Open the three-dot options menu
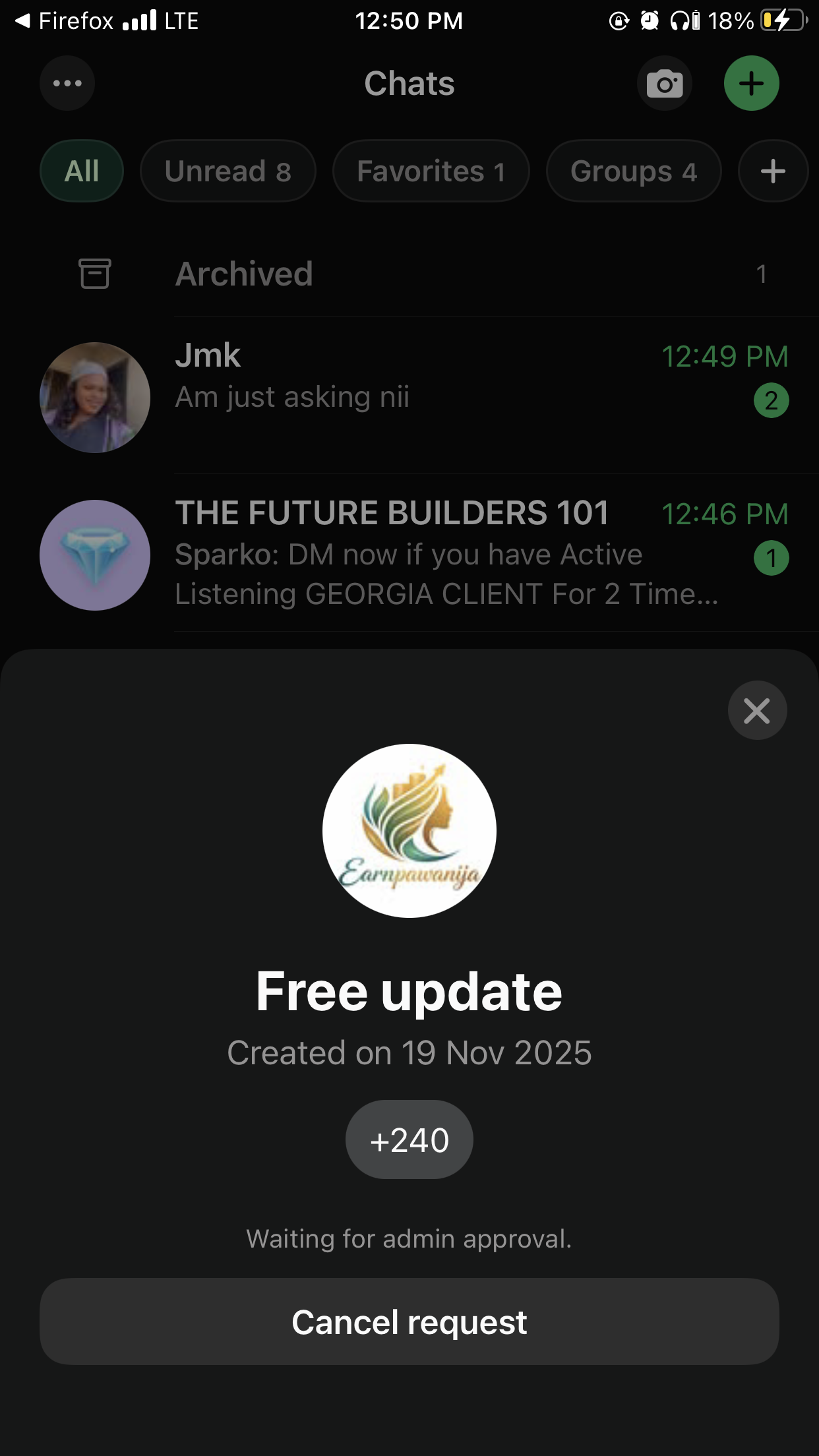The image size is (819, 1456). click(x=67, y=83)
